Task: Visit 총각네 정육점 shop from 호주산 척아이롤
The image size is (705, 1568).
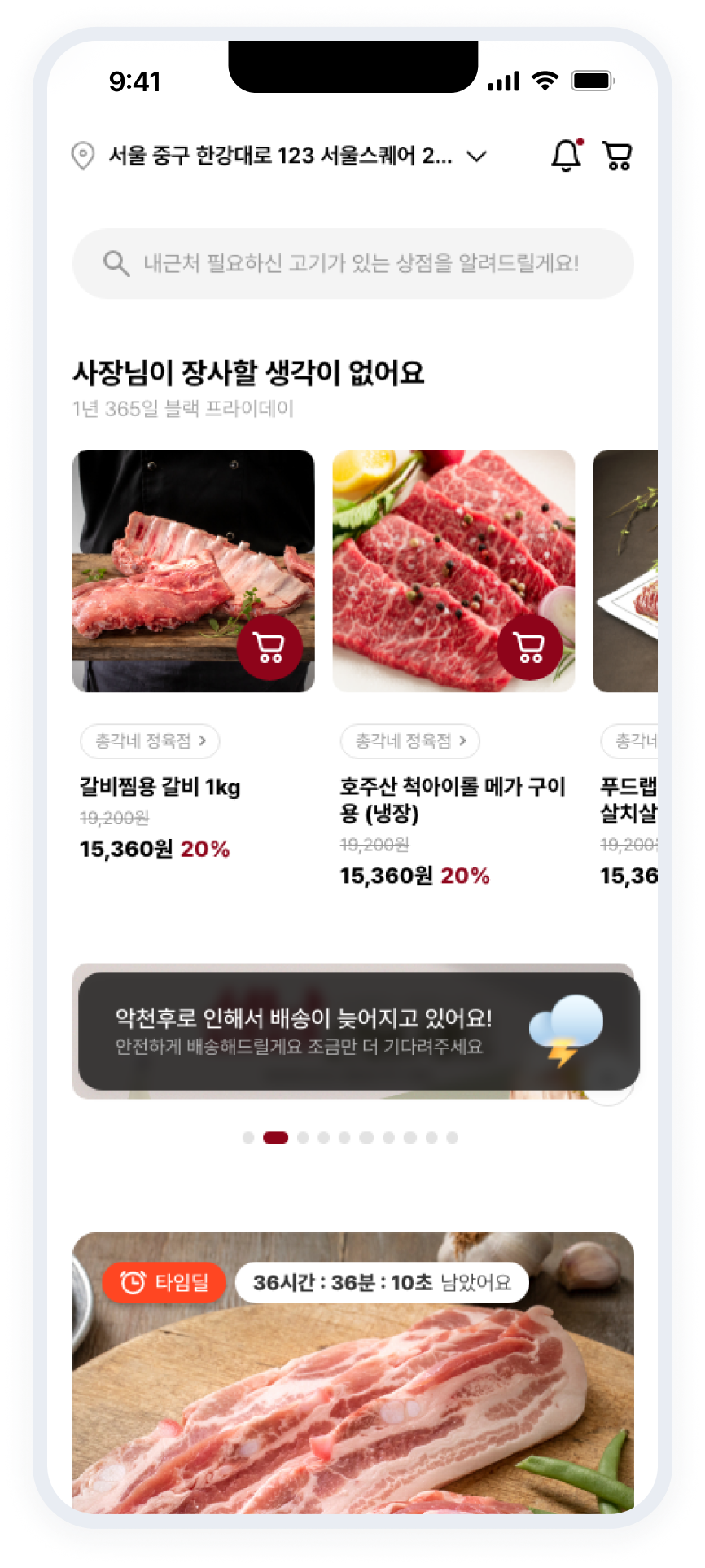Action: (410, 741)
